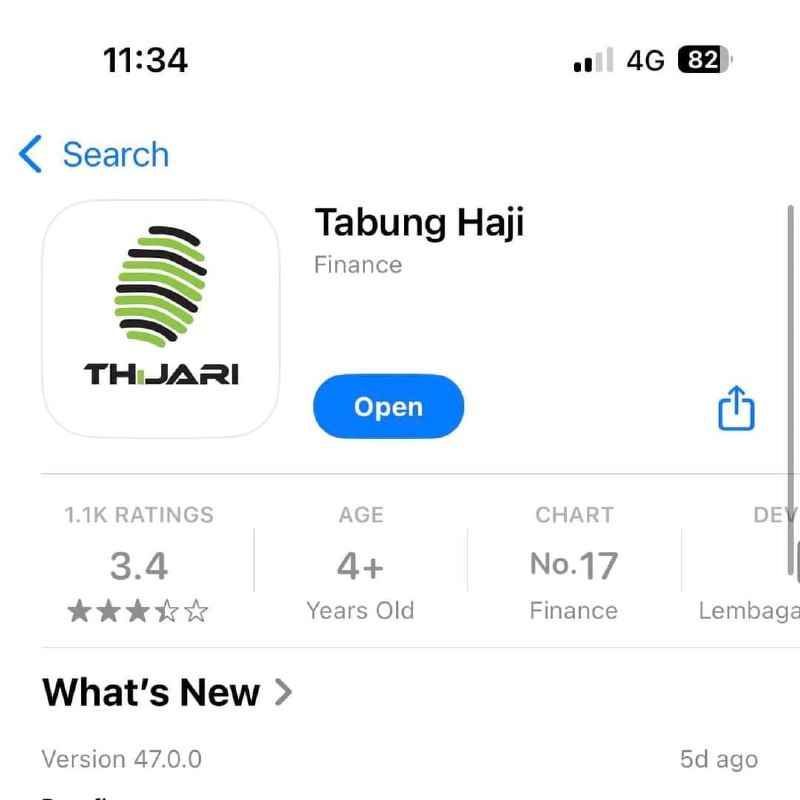View the 4+ age rating details
The width and height of the screenshot is (800, 800).
[x=360, y=567]
